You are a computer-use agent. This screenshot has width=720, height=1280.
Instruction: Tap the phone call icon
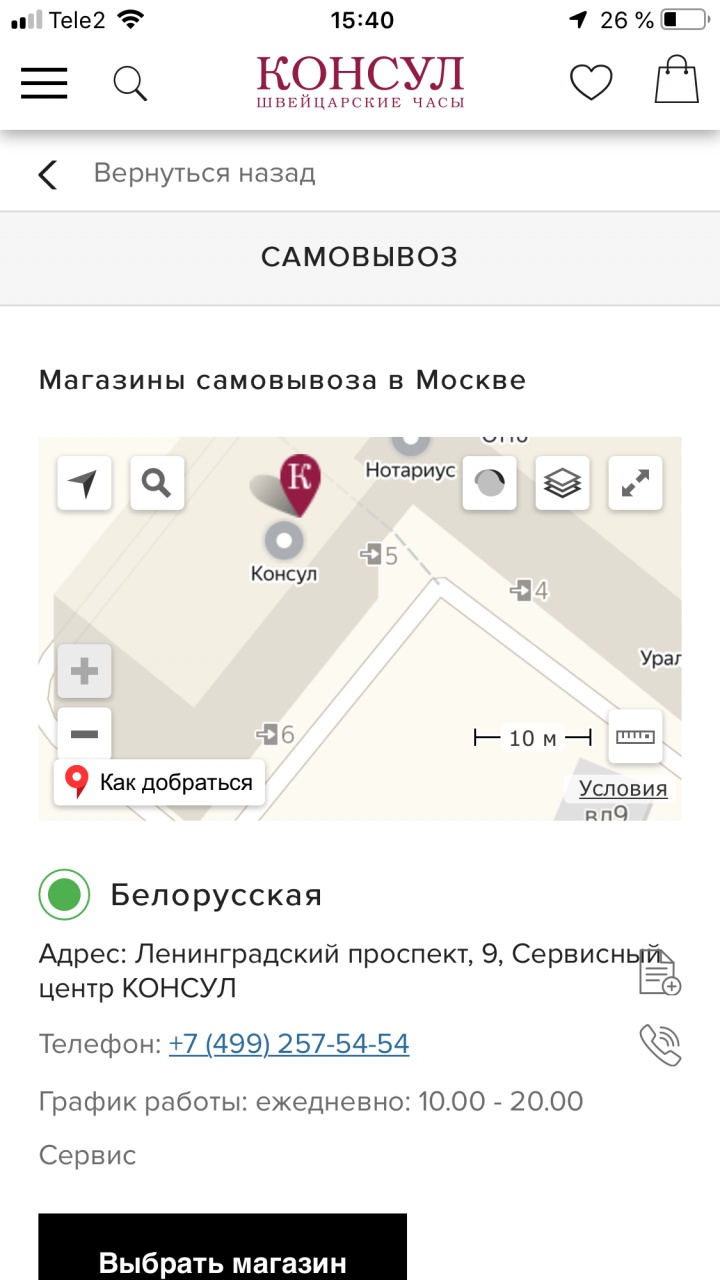[x=660, y=1045]
